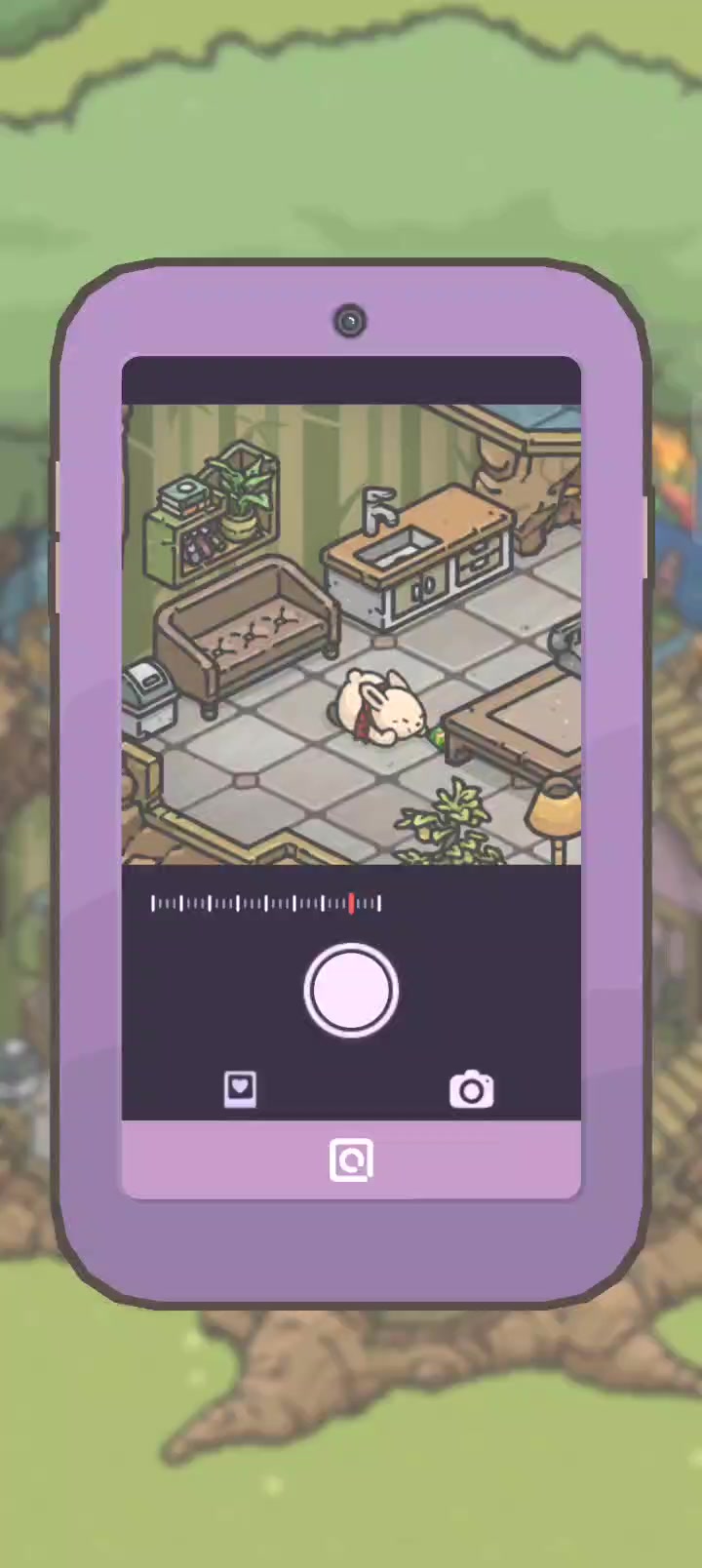This screenshot has height=1568, width=702.
Task: Open the saved photos album icon
Action: pyautogui.click(x=240, y=1089)
